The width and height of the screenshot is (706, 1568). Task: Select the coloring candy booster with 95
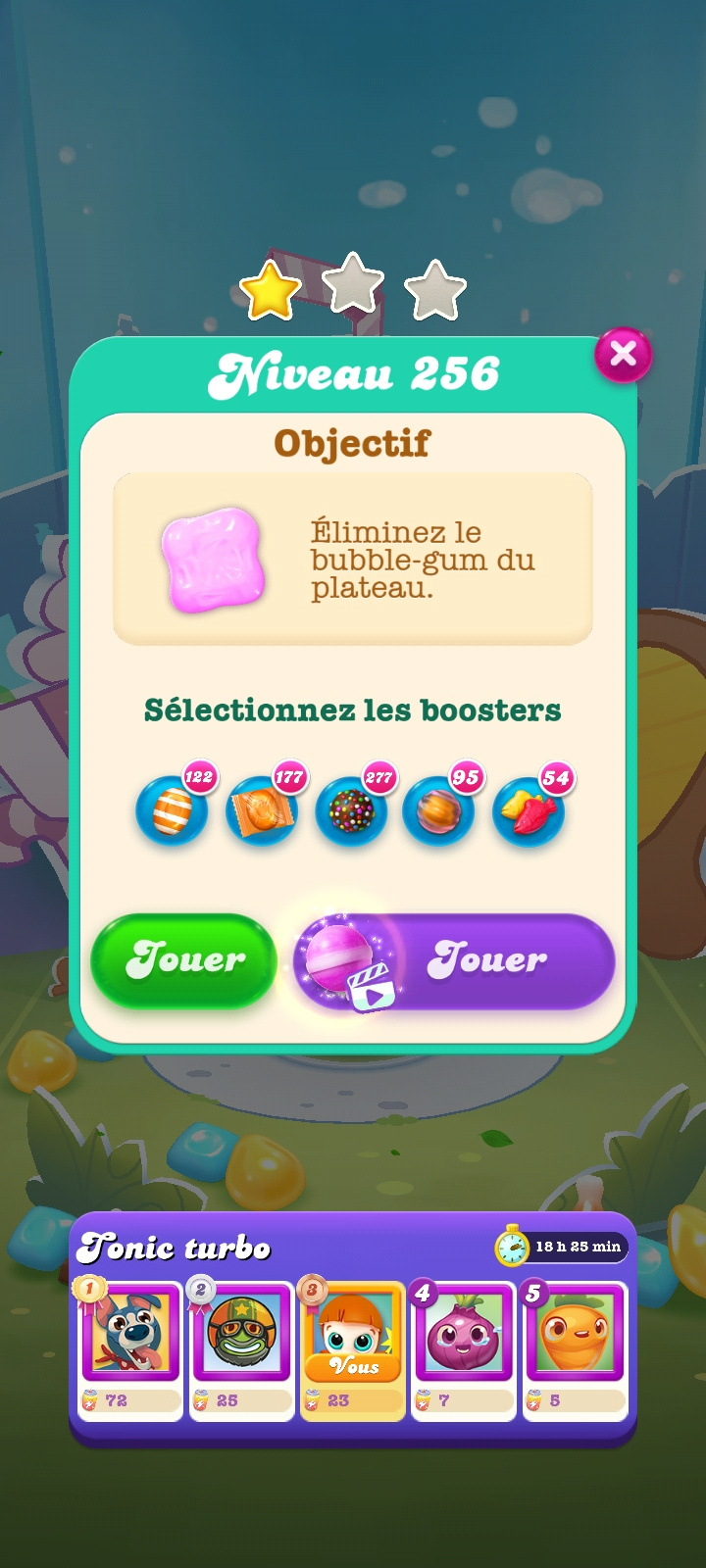point(438,809)
